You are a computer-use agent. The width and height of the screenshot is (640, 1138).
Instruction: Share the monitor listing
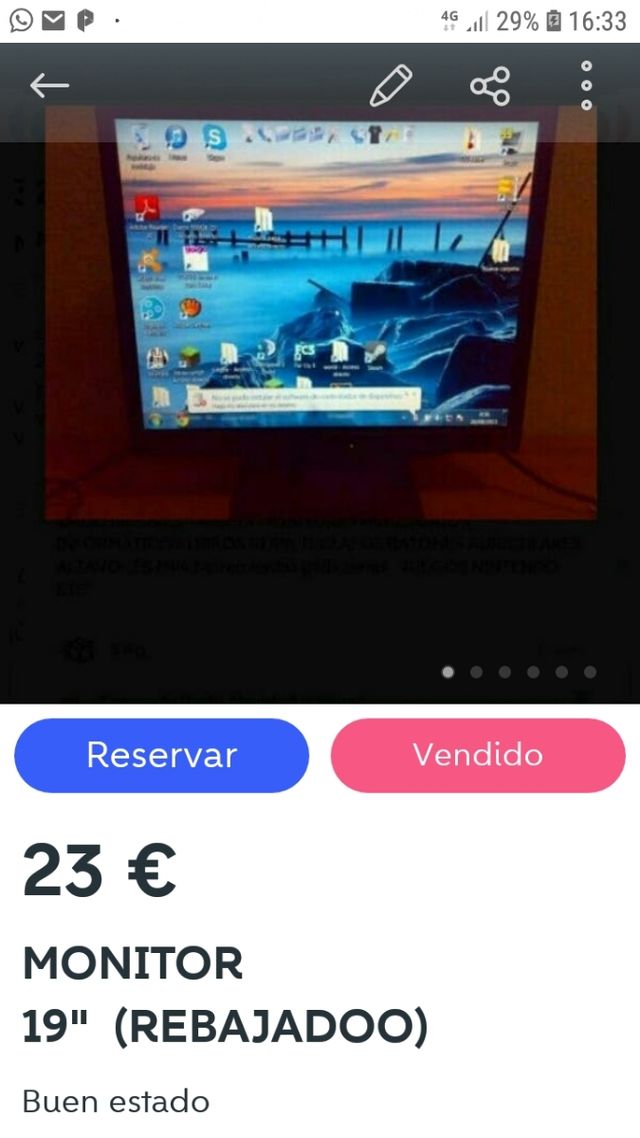[x=490, y=86]
